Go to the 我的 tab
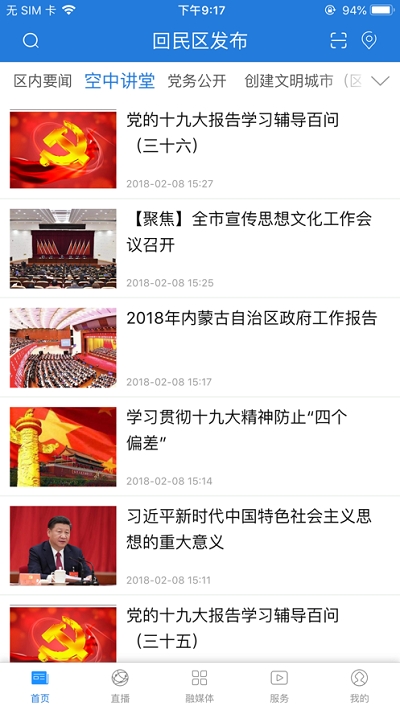Viewport: 400px width, 710px height. (359, 686)
